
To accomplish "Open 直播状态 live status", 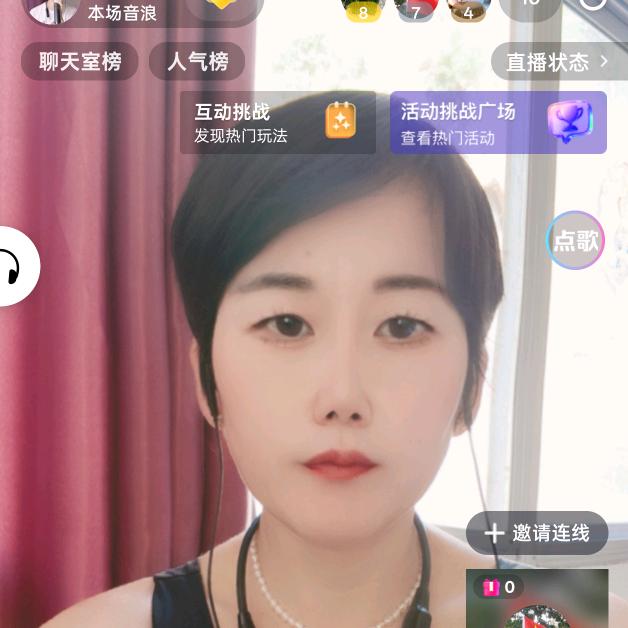I will tap(557, 61).
